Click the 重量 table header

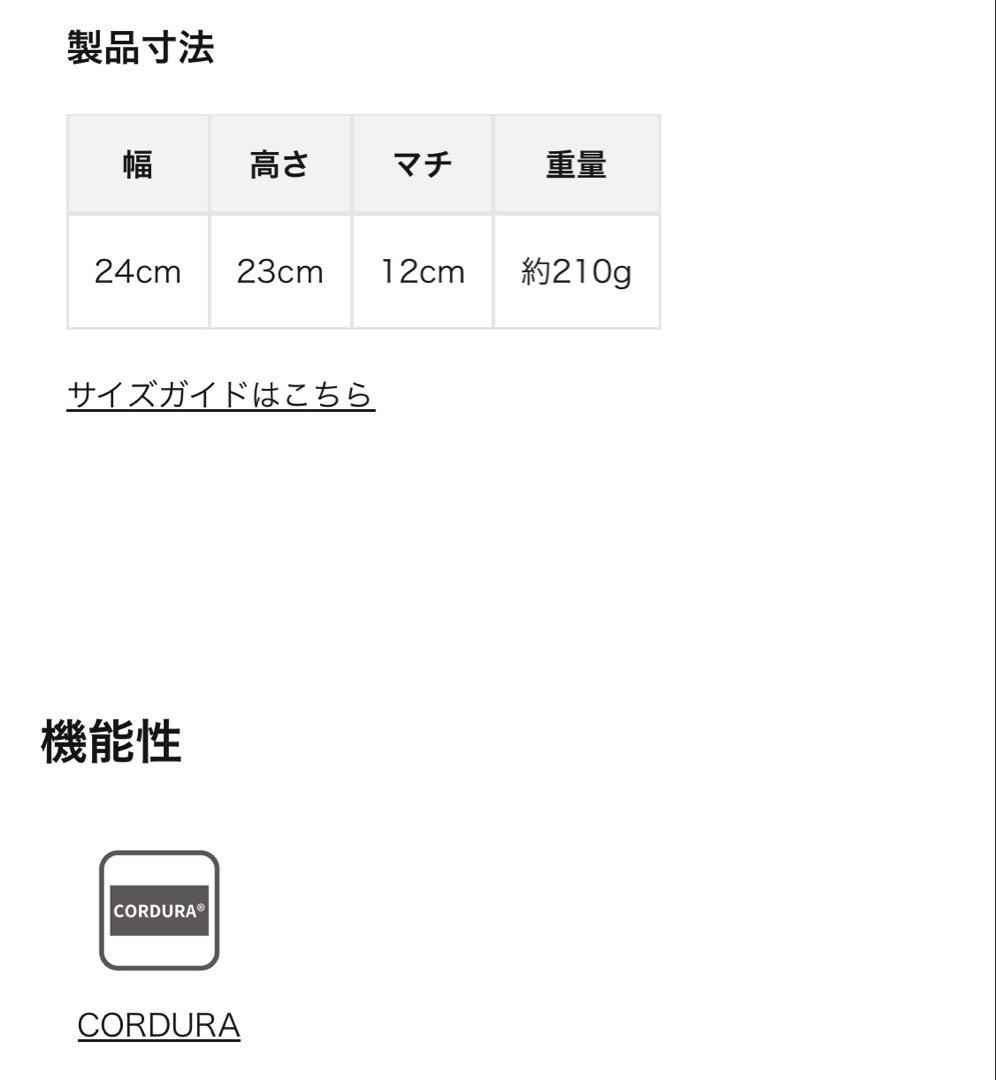[576, 164]
